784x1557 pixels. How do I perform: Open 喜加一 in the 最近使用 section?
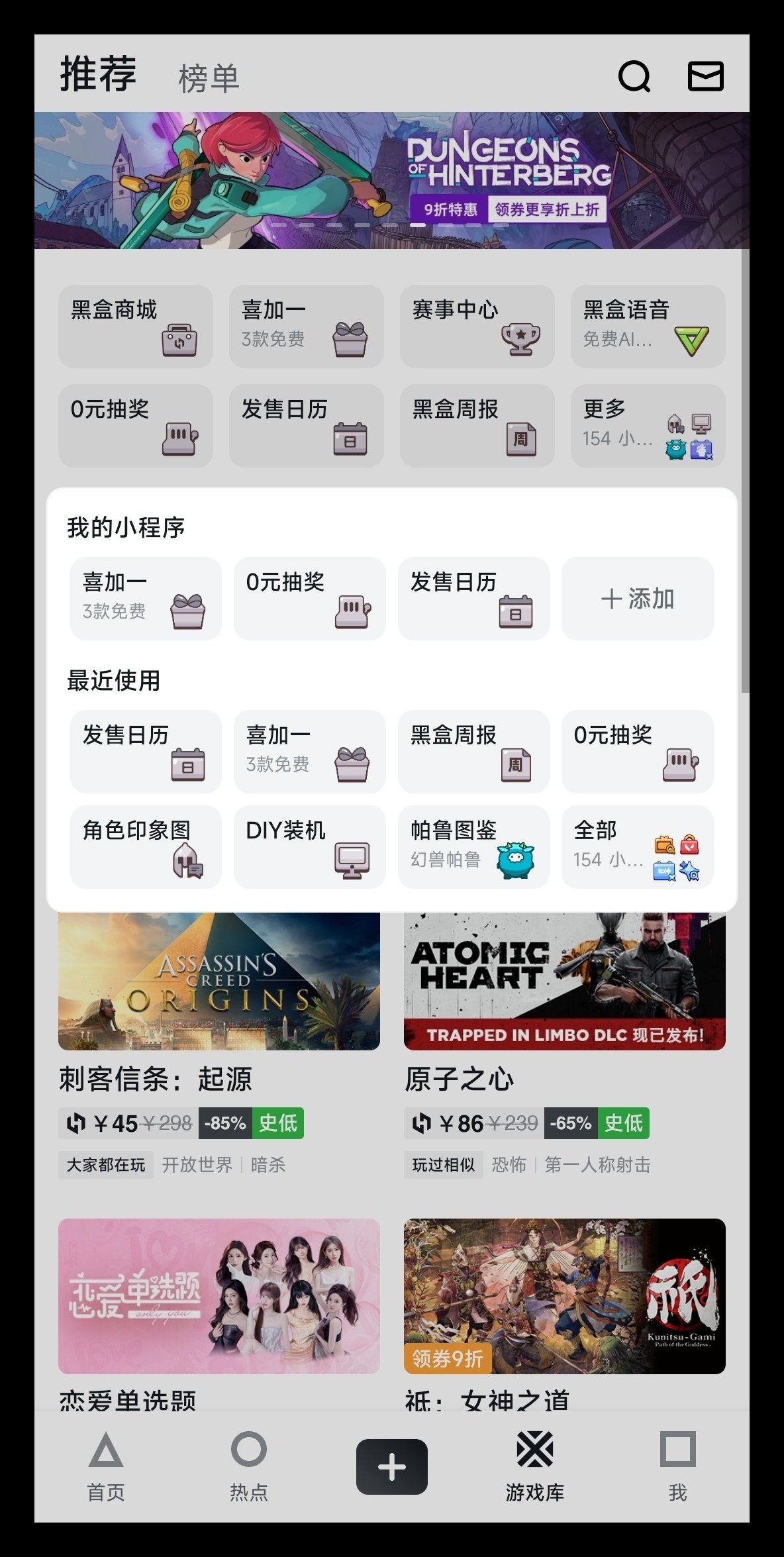pyautogui.click(x=309, y=752)
